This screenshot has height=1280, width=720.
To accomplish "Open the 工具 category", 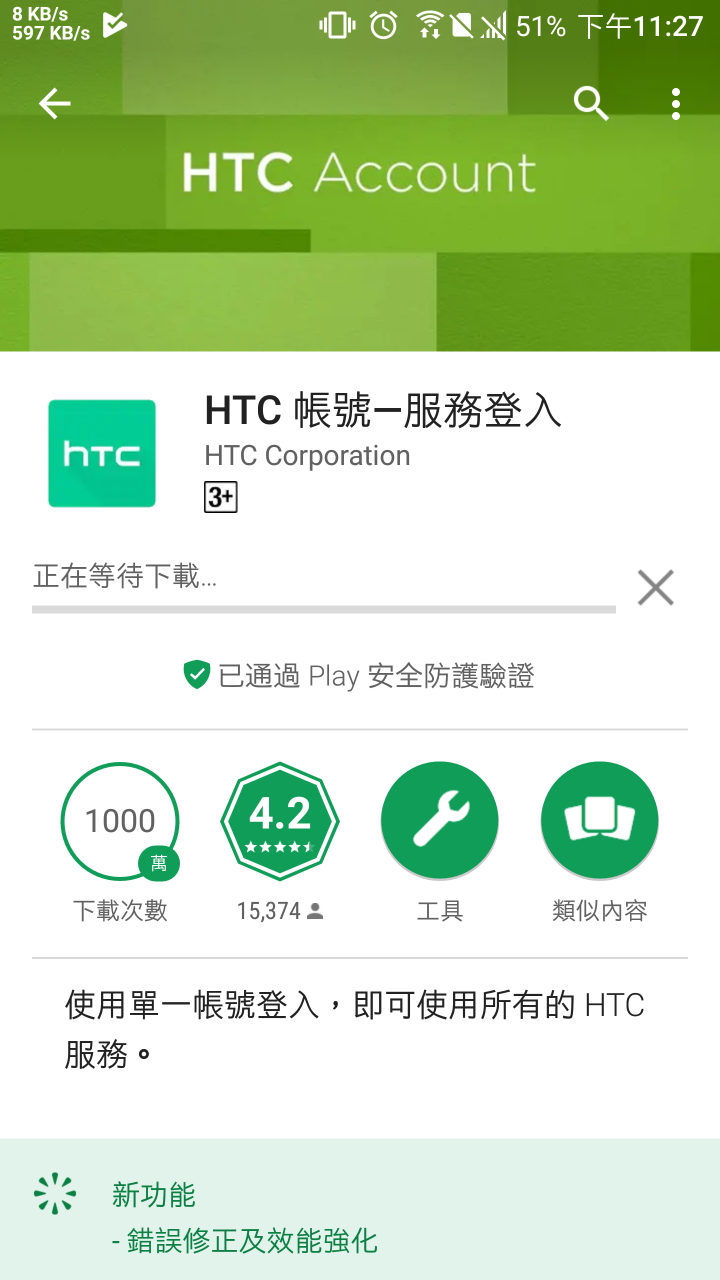I will [440, 822].
